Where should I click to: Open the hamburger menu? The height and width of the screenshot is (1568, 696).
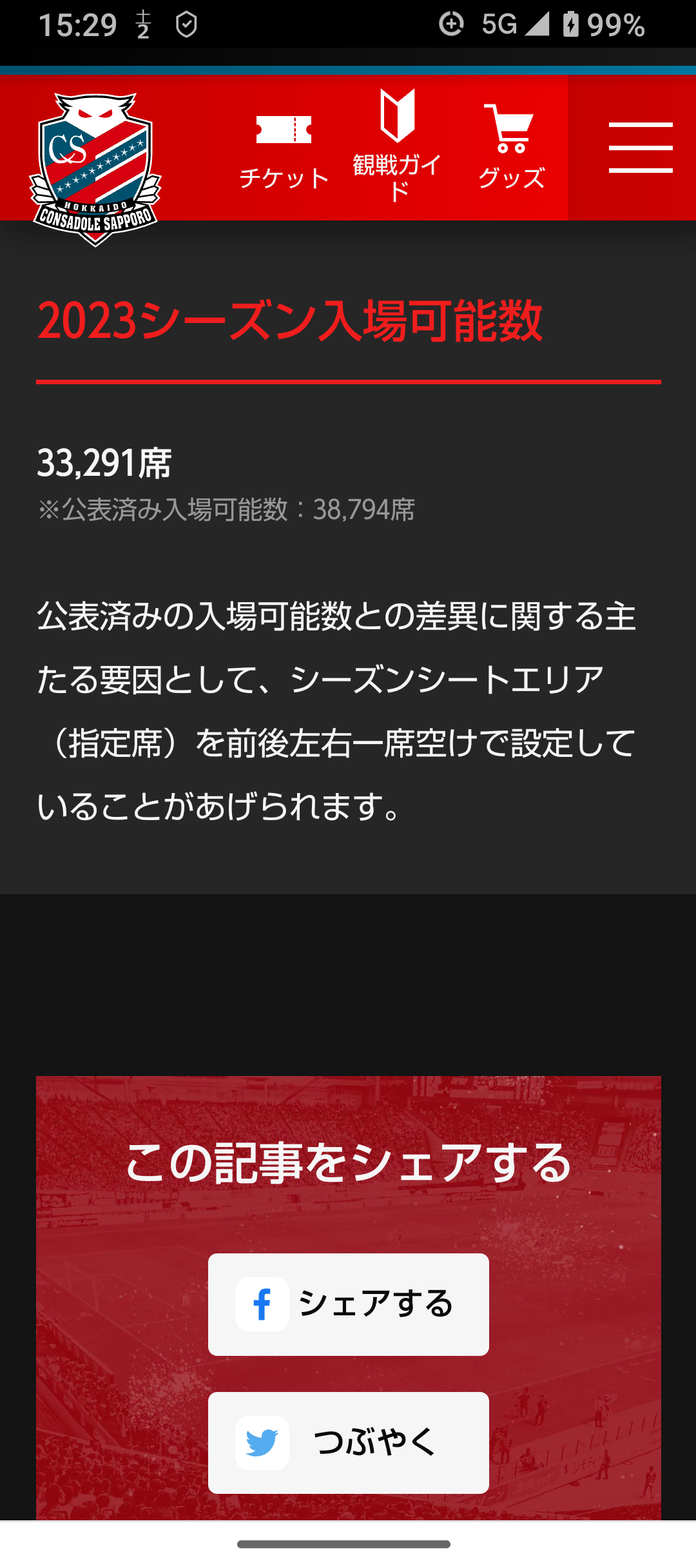click(x=641, y=148)
